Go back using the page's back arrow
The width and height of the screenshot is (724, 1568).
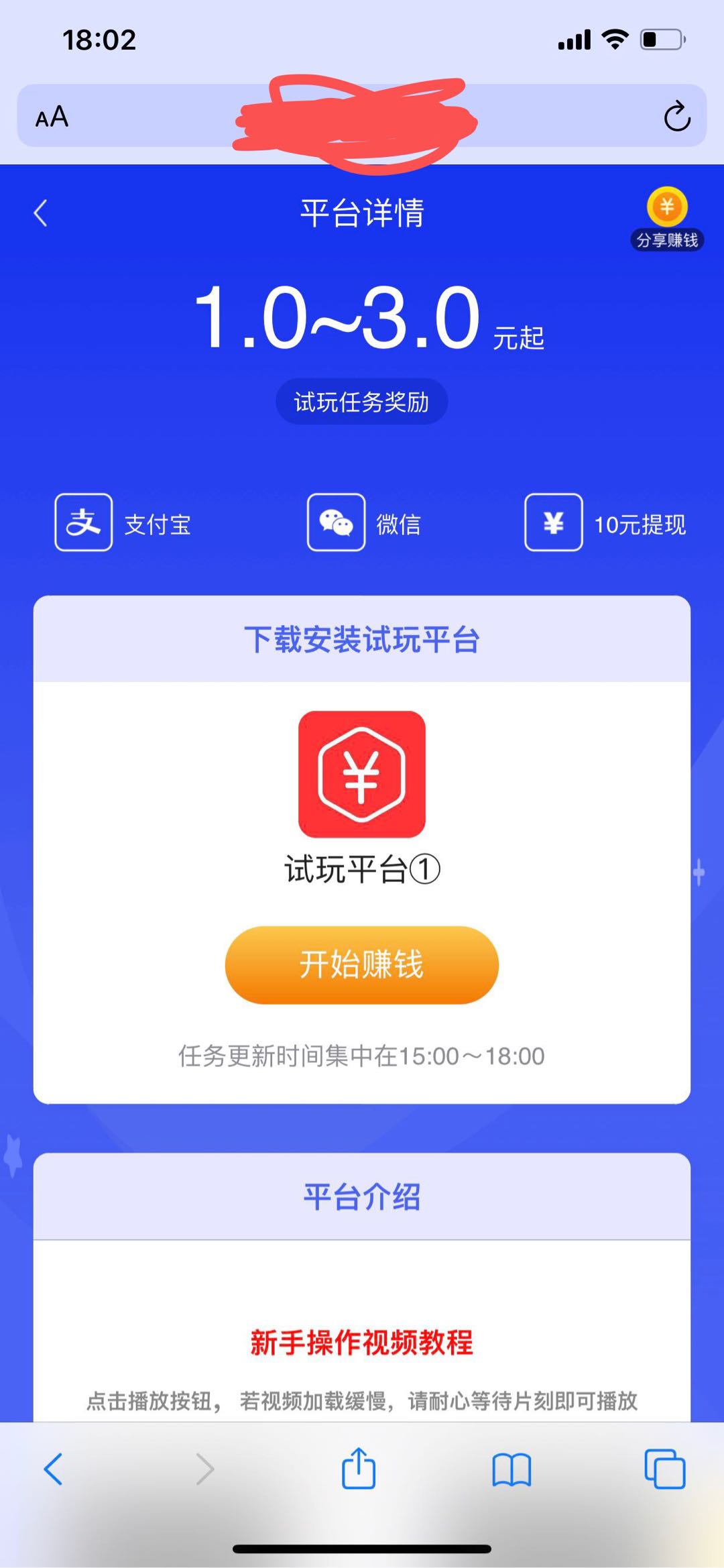click(x=41, y=213)
